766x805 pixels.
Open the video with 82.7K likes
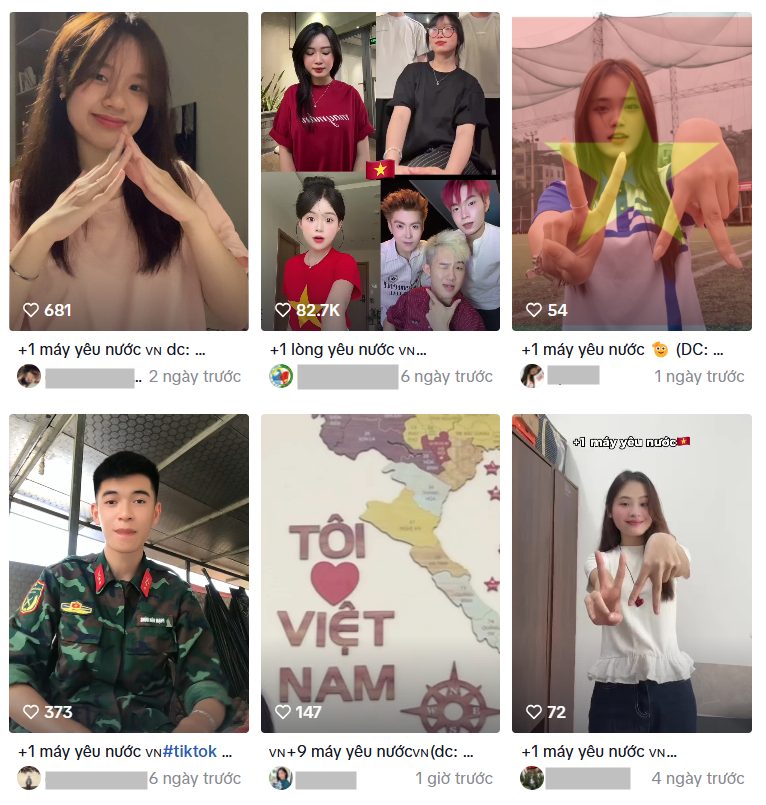(380, 171)
